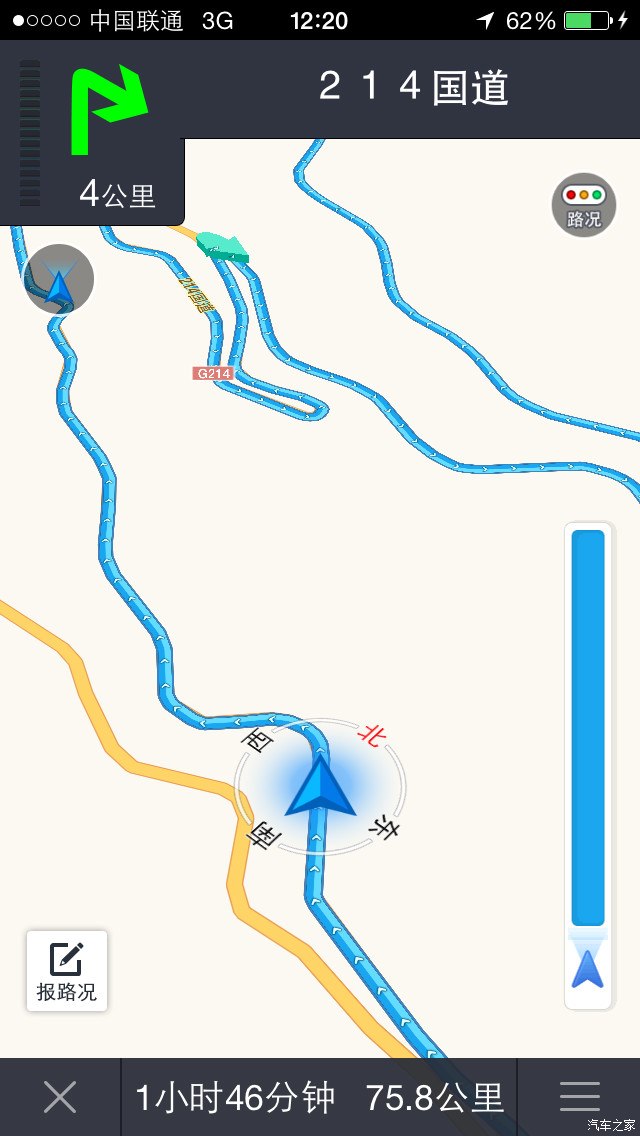Close navigation with the X button

pos(60,1097)
